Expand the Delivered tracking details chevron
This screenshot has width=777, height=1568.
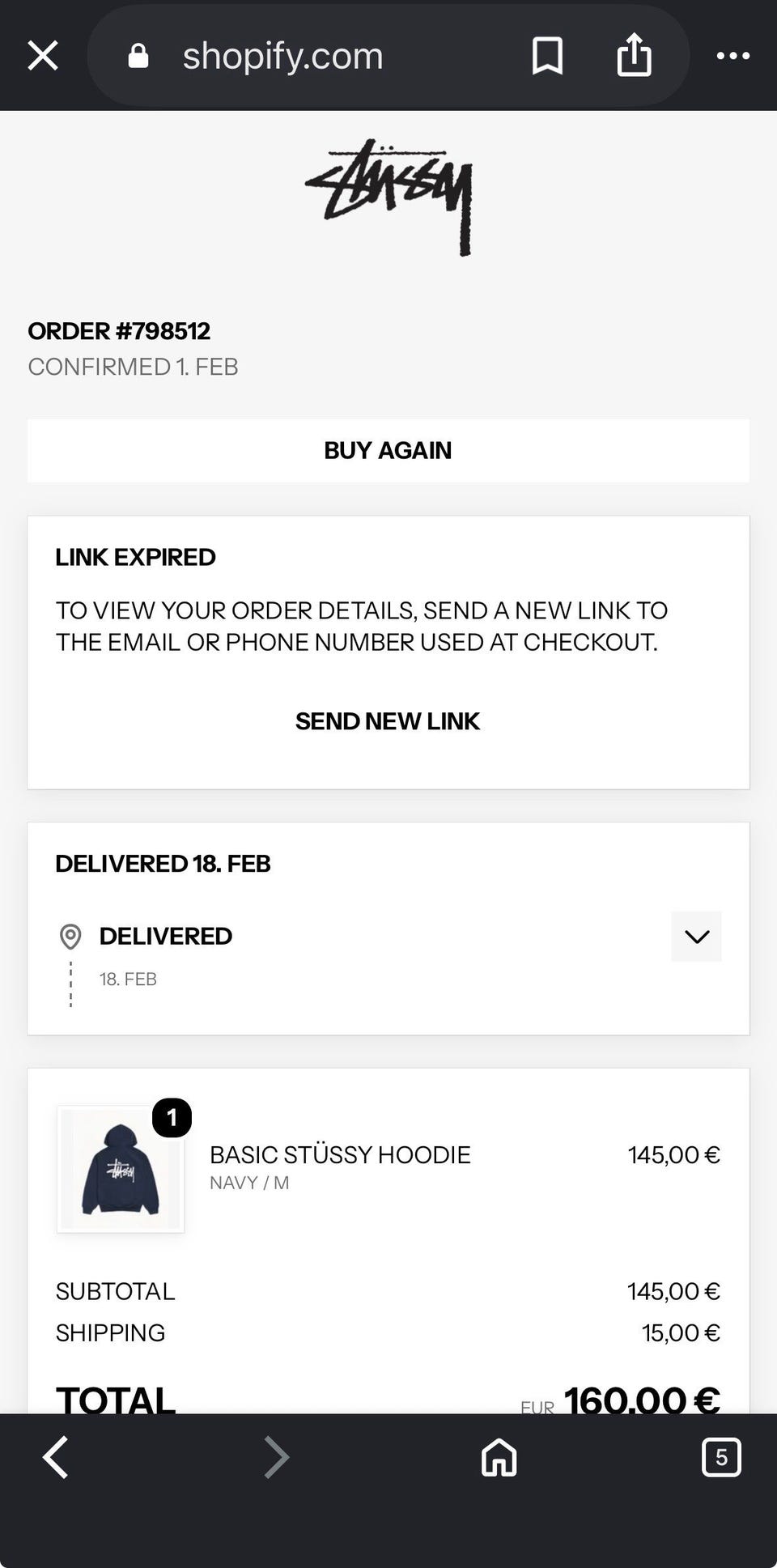[x=696, y=937]
